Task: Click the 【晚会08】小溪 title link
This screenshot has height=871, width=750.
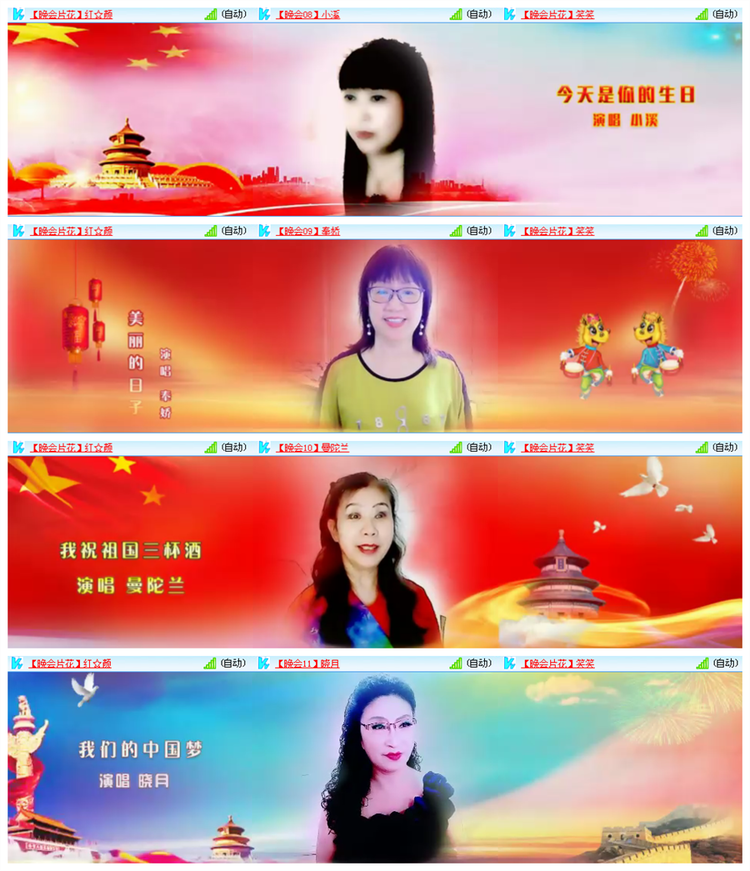Action: tap(310, 13)
